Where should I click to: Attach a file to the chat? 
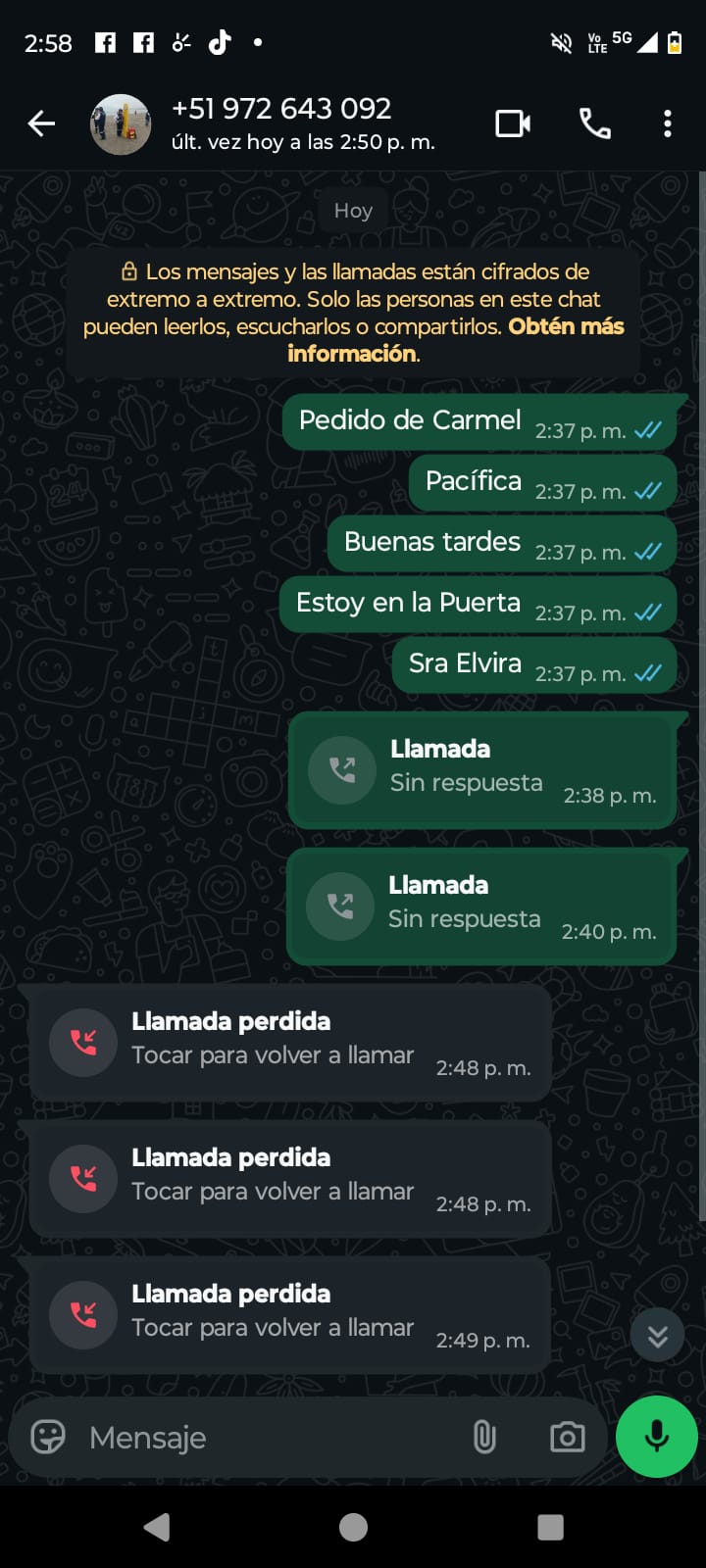click(x=484, y=1438)
